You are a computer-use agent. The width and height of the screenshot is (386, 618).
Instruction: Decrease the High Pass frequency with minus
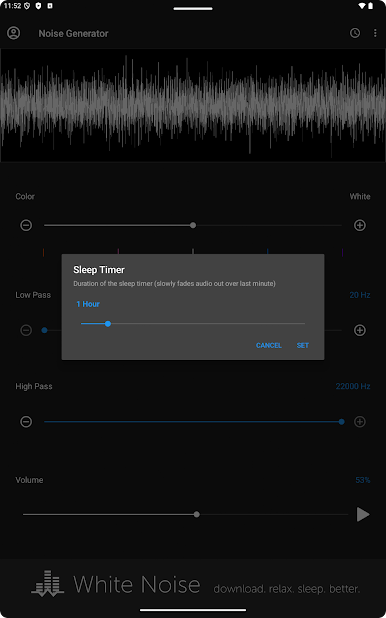click(26, 422)
